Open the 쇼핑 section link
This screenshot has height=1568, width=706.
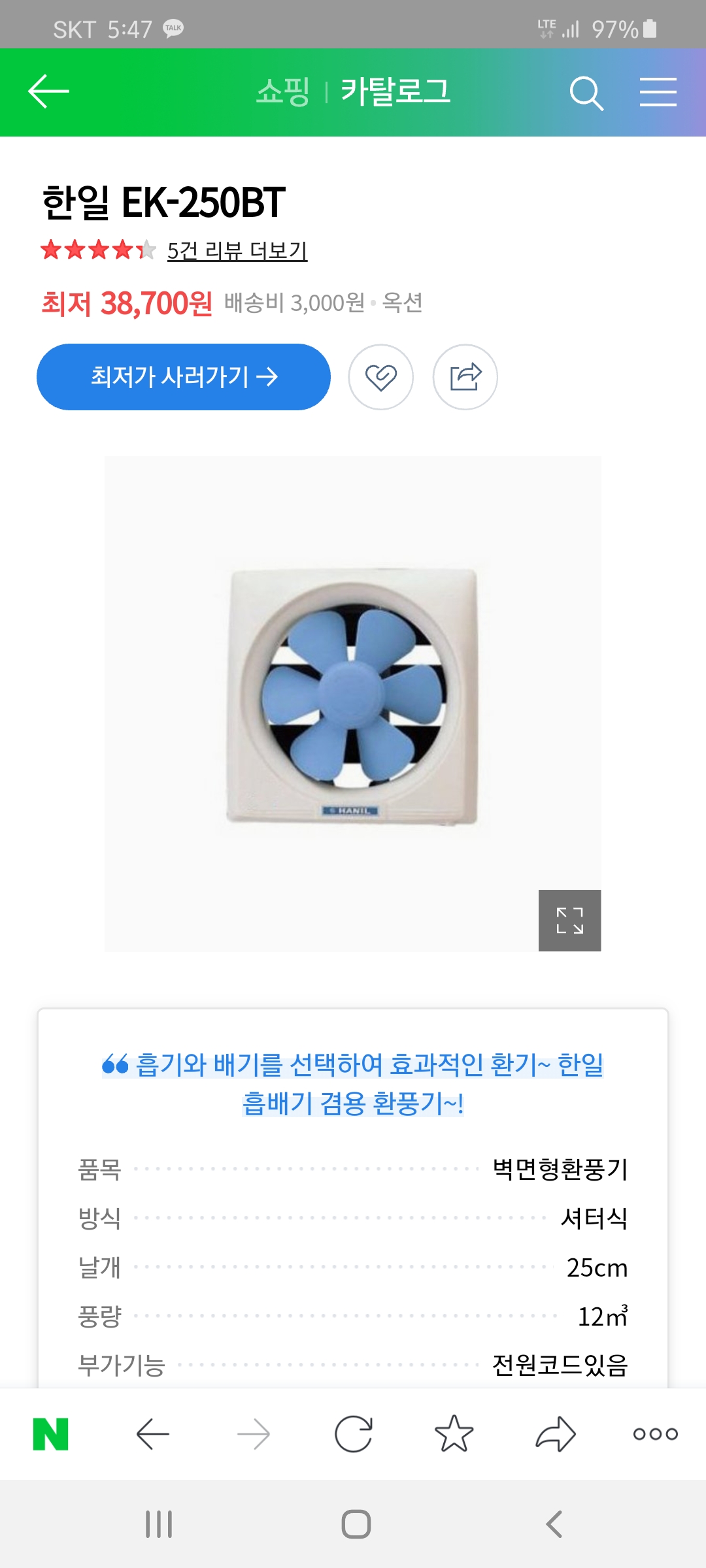click(282, 91)
